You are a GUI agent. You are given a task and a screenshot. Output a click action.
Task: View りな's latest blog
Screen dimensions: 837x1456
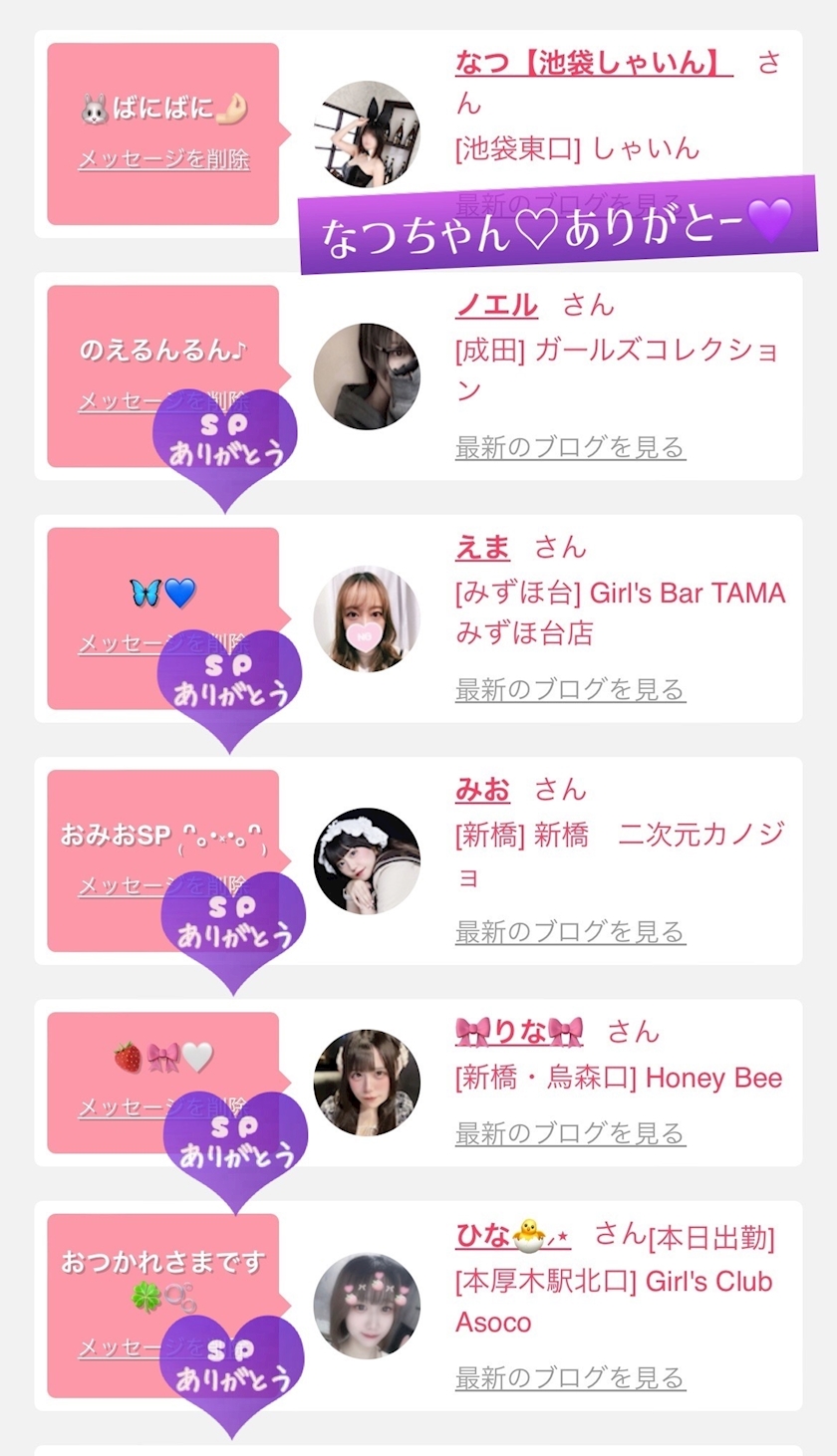click(x=570, y=1133)
